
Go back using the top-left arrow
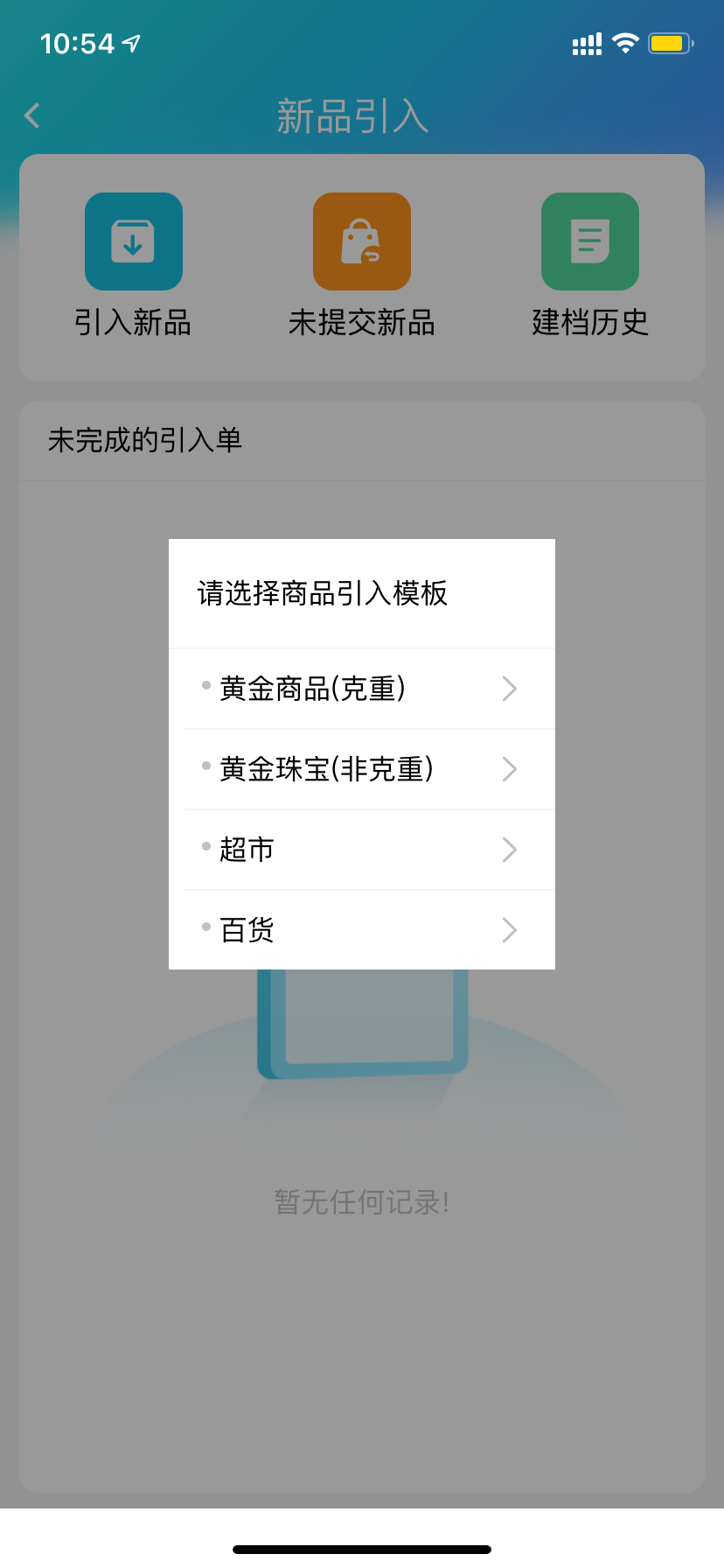[32, 115]
